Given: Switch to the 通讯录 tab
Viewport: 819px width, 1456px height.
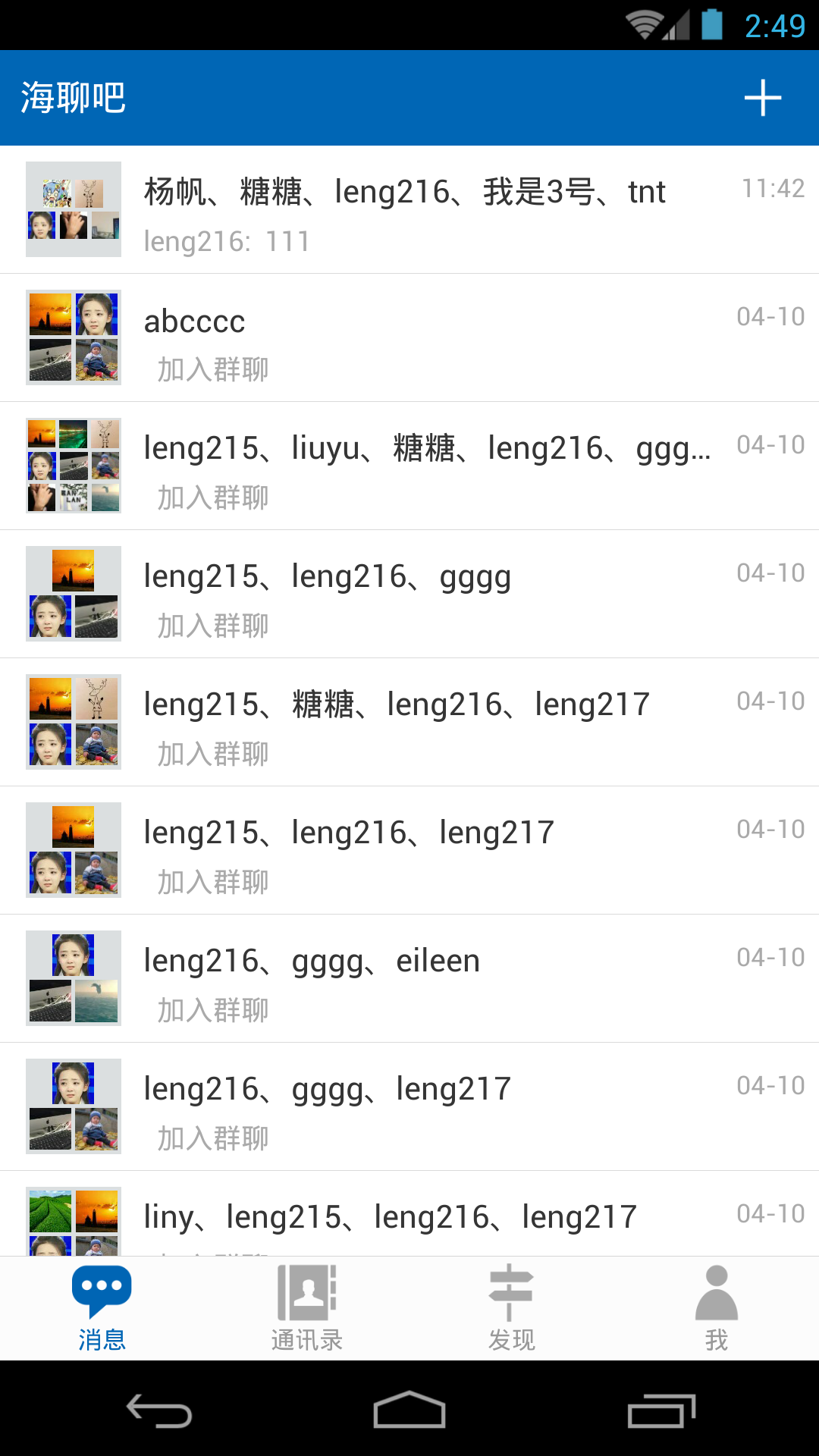Looking at the screenshot, I should point(307,1308).
